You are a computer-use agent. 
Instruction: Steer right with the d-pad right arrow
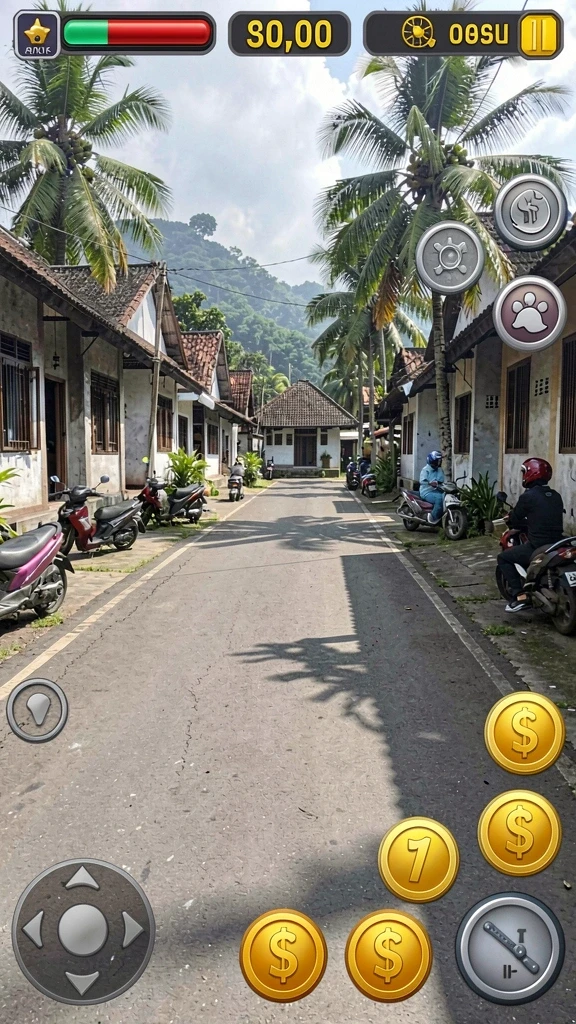tap(133, 929)
